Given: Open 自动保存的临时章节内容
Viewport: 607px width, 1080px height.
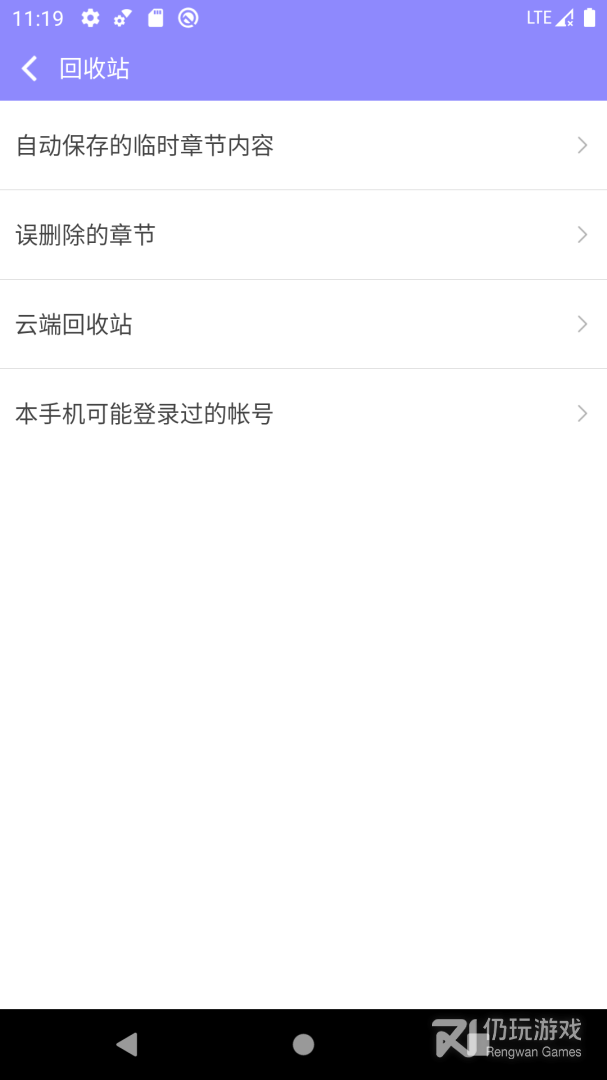Looking at the screenshot, I should tap(303, 146).
